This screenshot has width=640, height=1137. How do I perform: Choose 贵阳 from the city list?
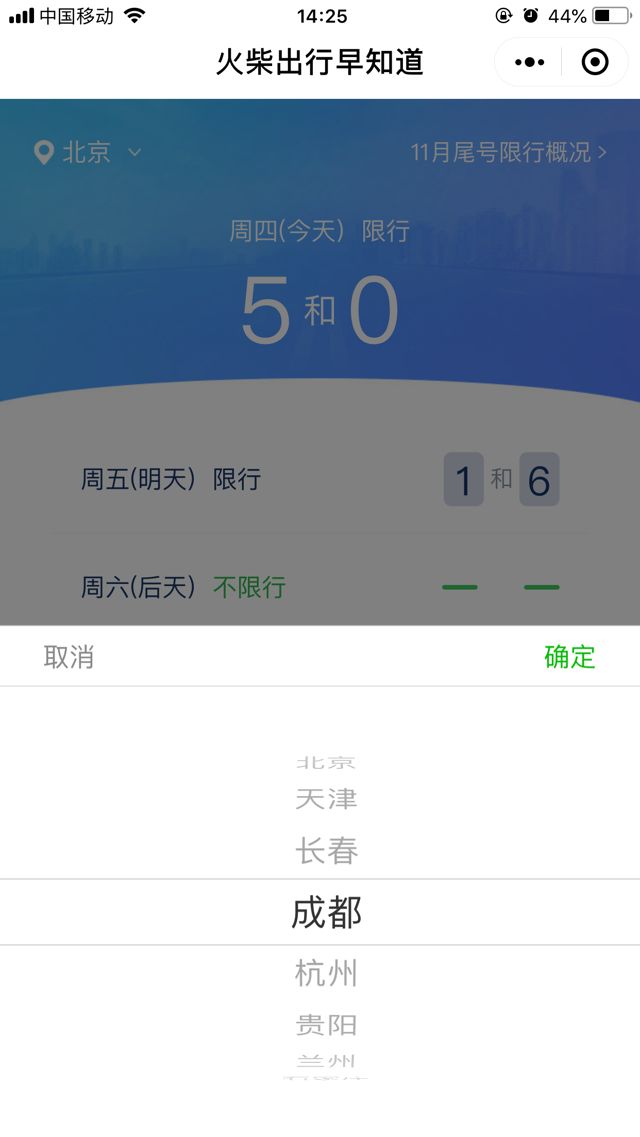tap(326, 1025)
